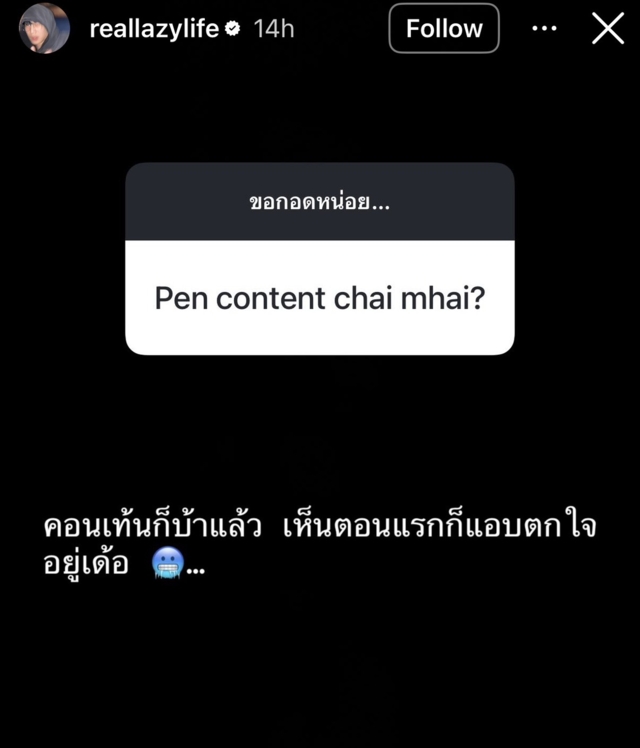
Task: Open reallazylife's profile picture
Action: point(44,29)
